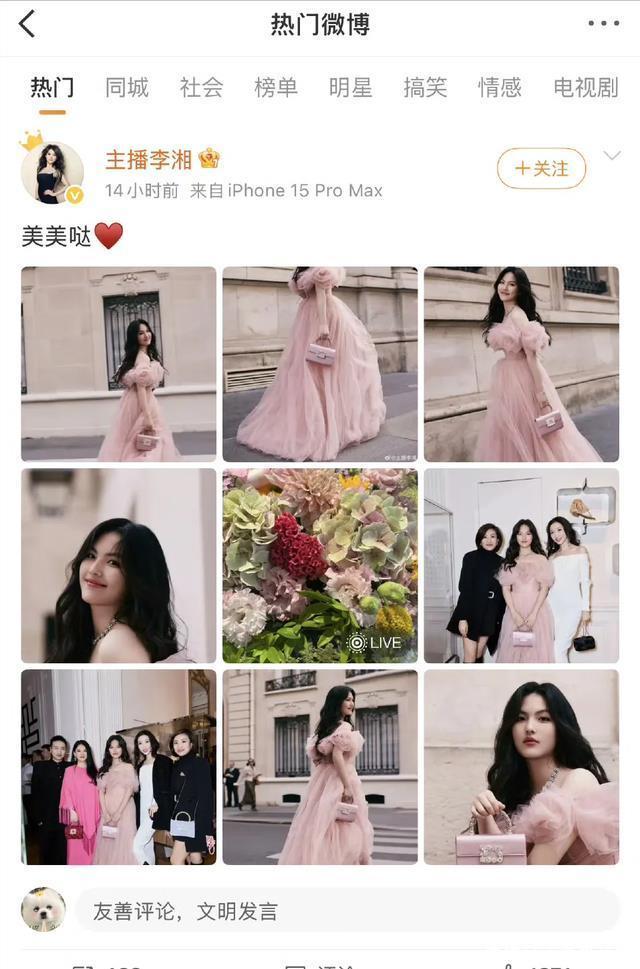Switch to the 搞笑 tab
This screenshot has width=640, height=969.
[425, 88]
